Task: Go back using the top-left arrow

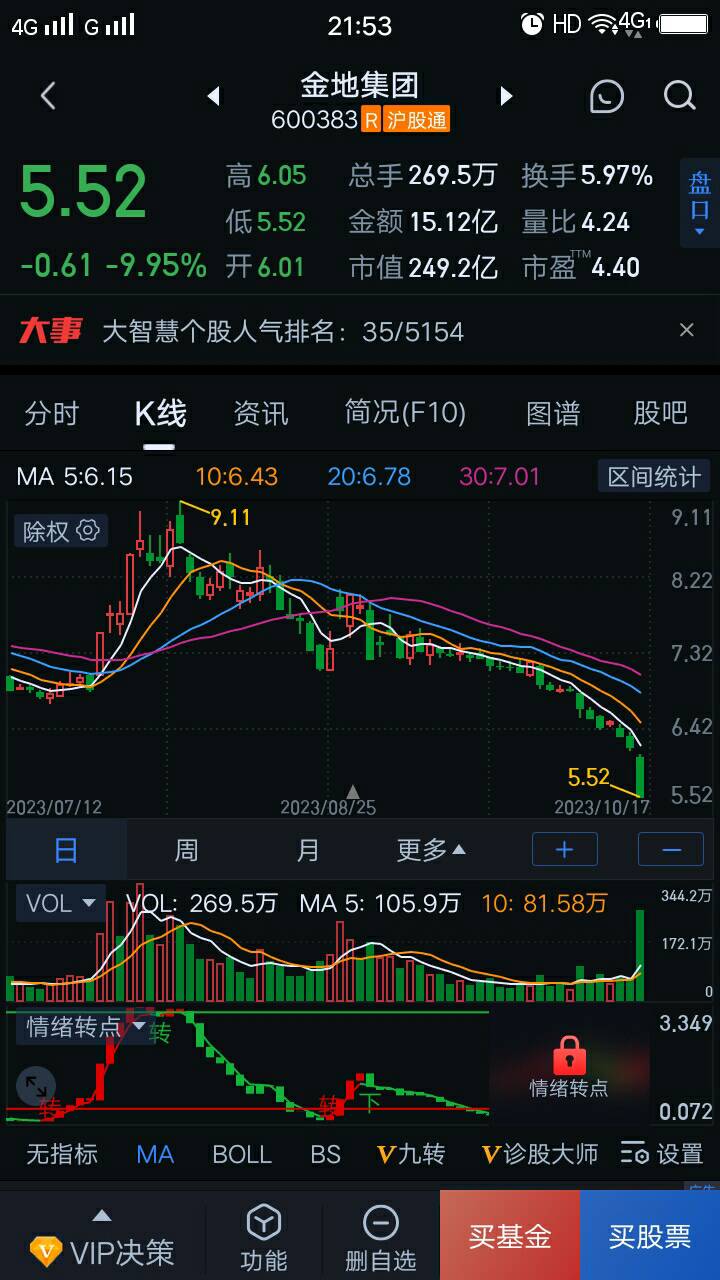Action: pyautogui.click(x=47, y=96)
